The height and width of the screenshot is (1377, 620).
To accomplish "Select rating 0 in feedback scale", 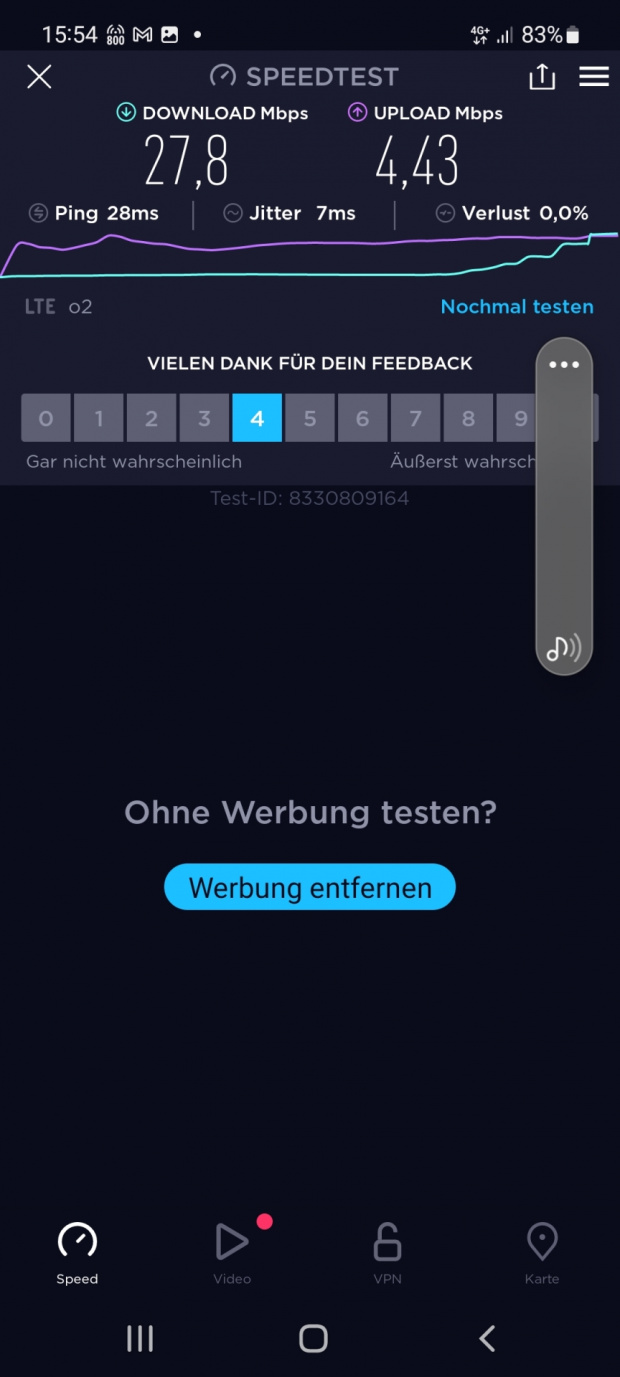I will [46, 418].
